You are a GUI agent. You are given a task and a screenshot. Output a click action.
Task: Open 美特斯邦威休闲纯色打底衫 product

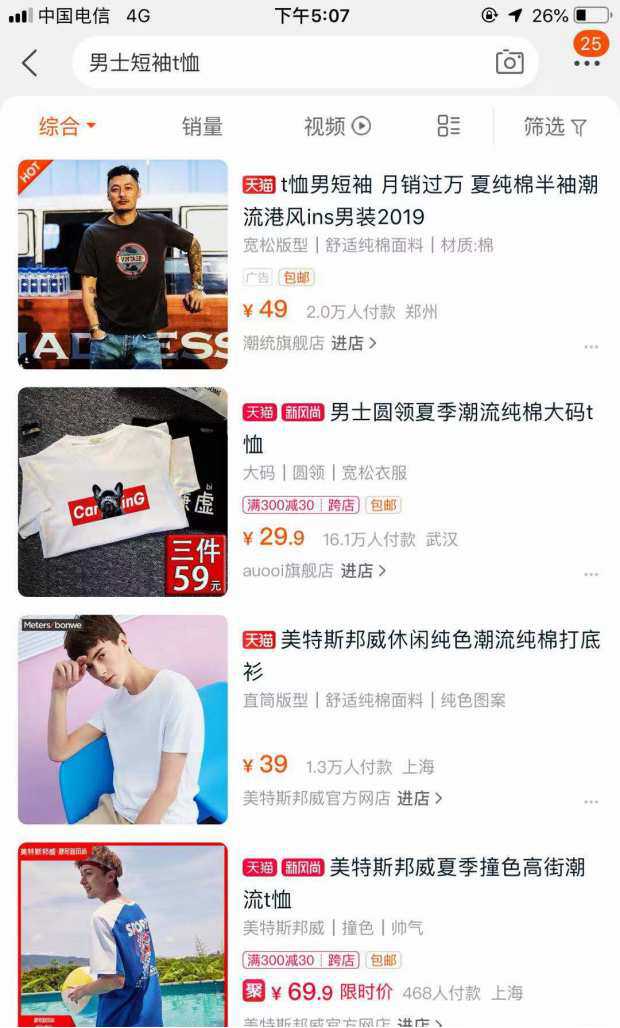pos(420,655)
